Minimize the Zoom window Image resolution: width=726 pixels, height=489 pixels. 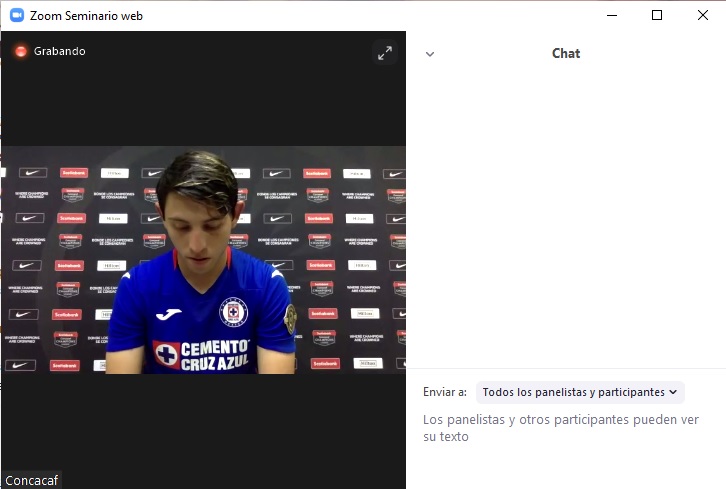point(611,15)
